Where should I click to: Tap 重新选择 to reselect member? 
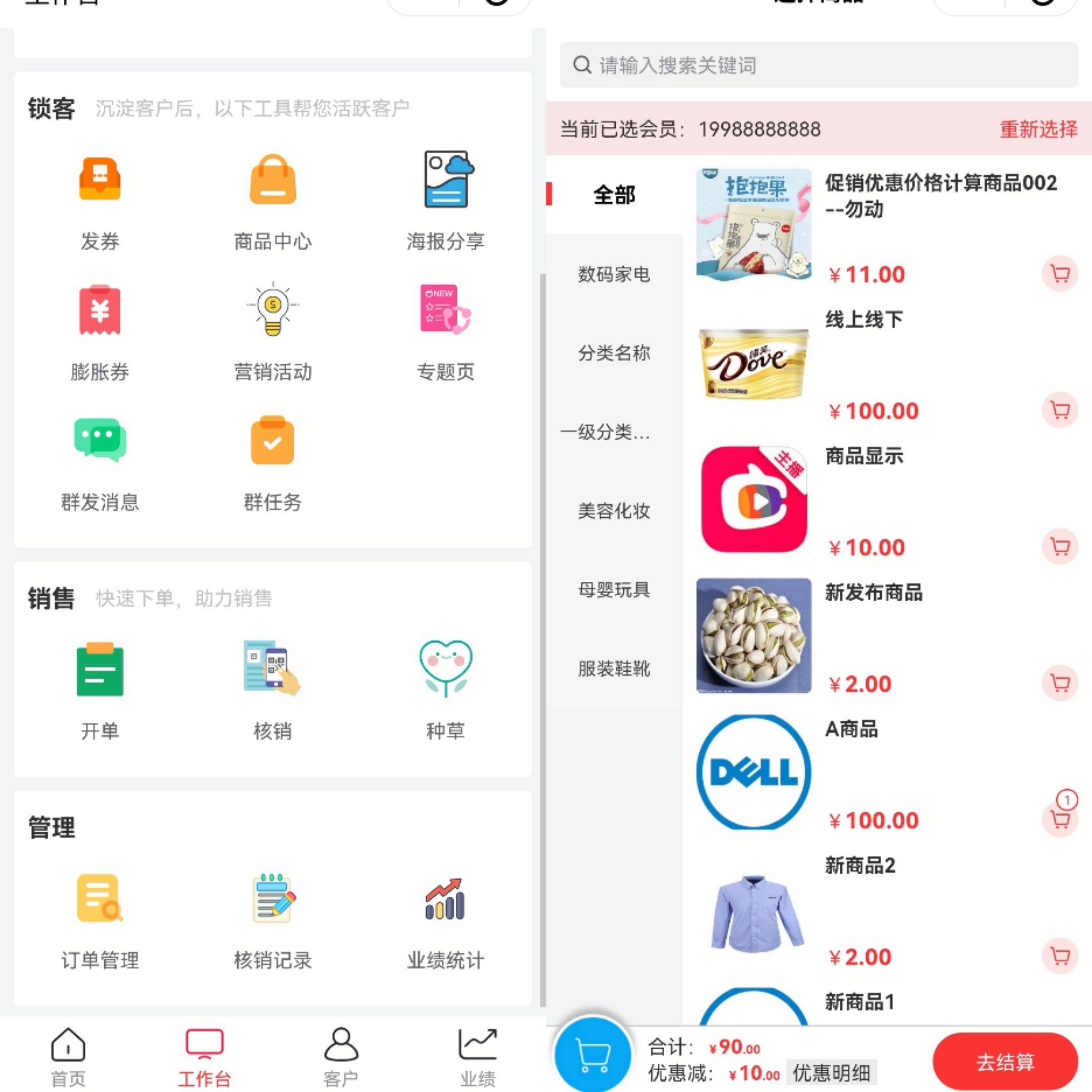pos(1038,129)
